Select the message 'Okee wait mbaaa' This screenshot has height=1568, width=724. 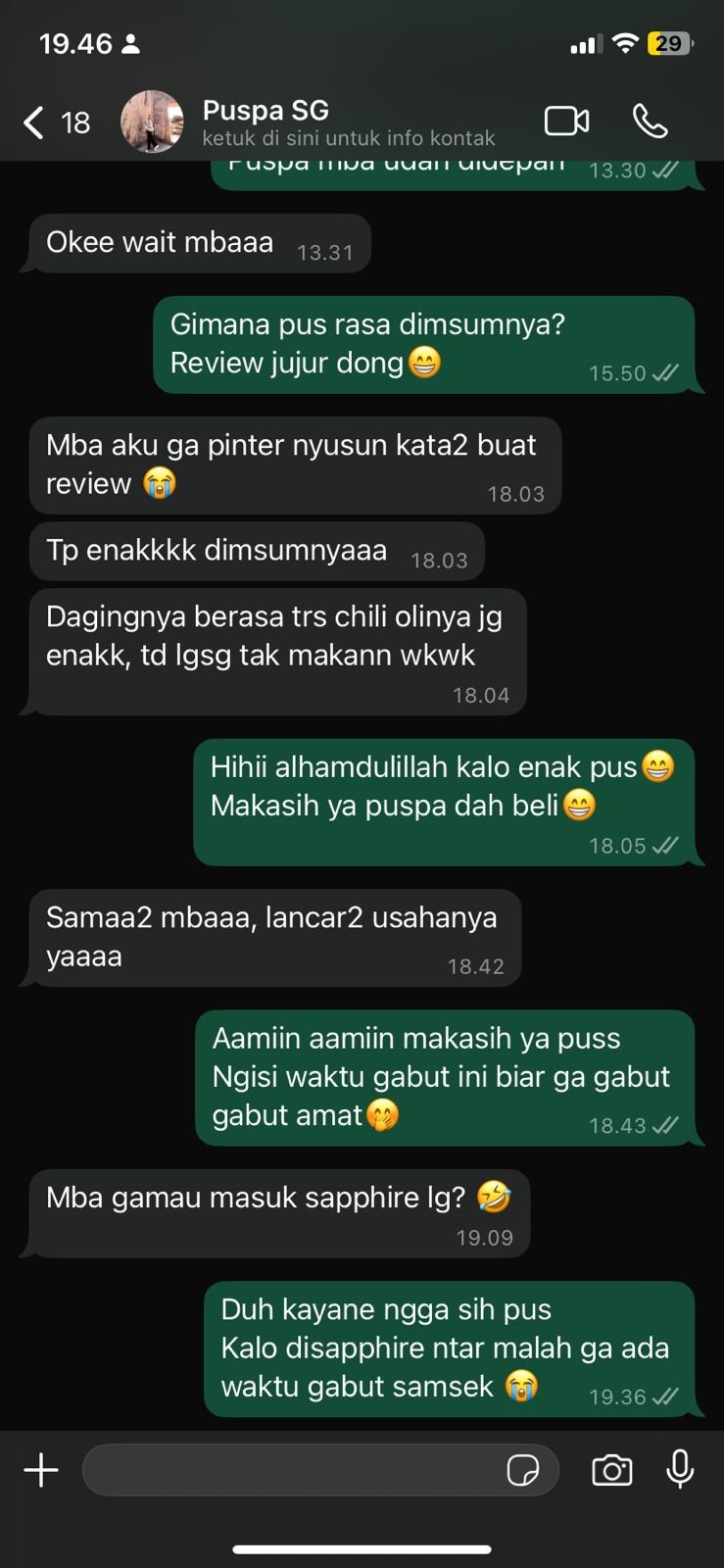coord(196,242)
